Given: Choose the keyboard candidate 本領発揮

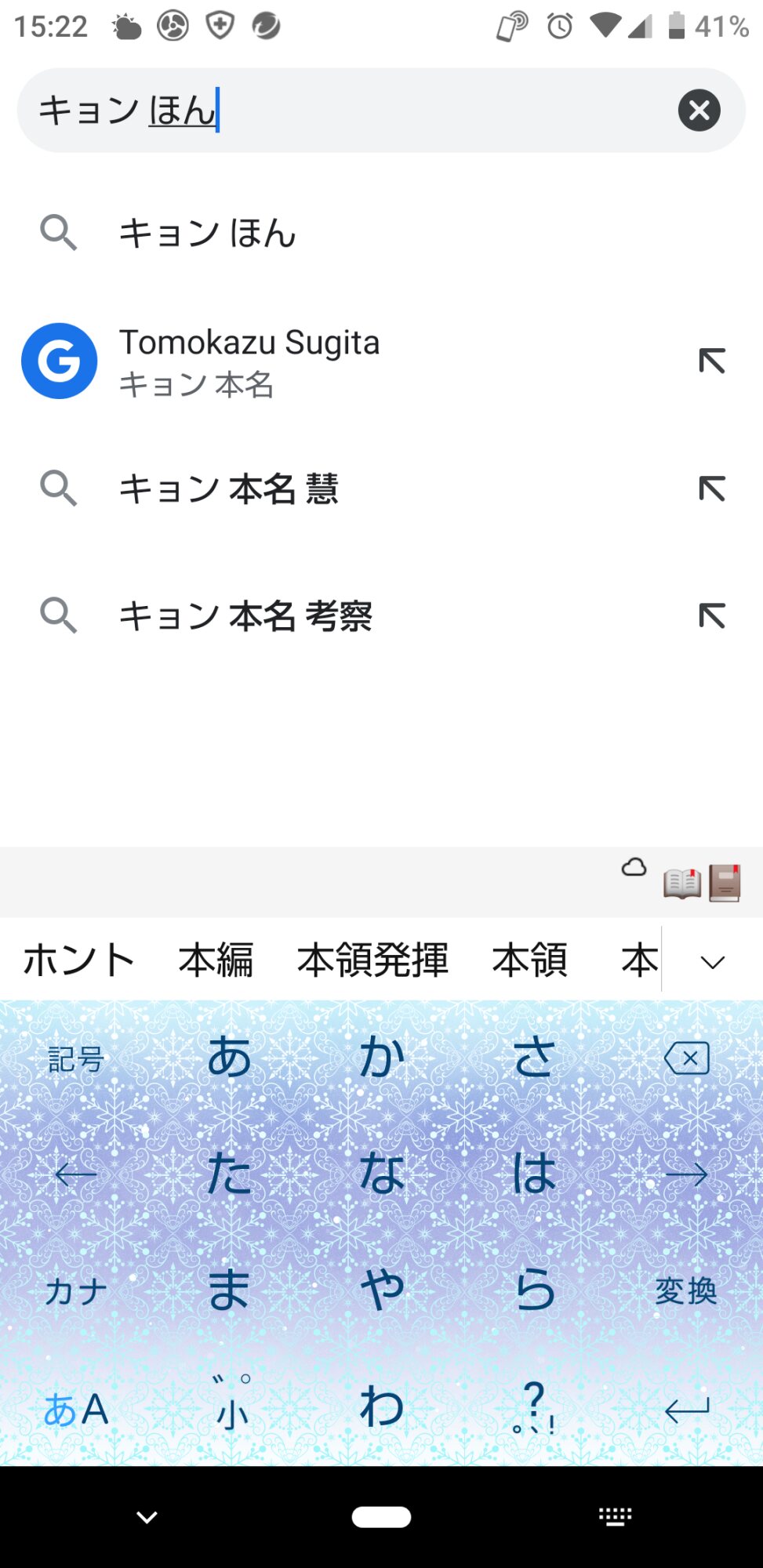Looking at the screenshot, I should click(372, 960).
